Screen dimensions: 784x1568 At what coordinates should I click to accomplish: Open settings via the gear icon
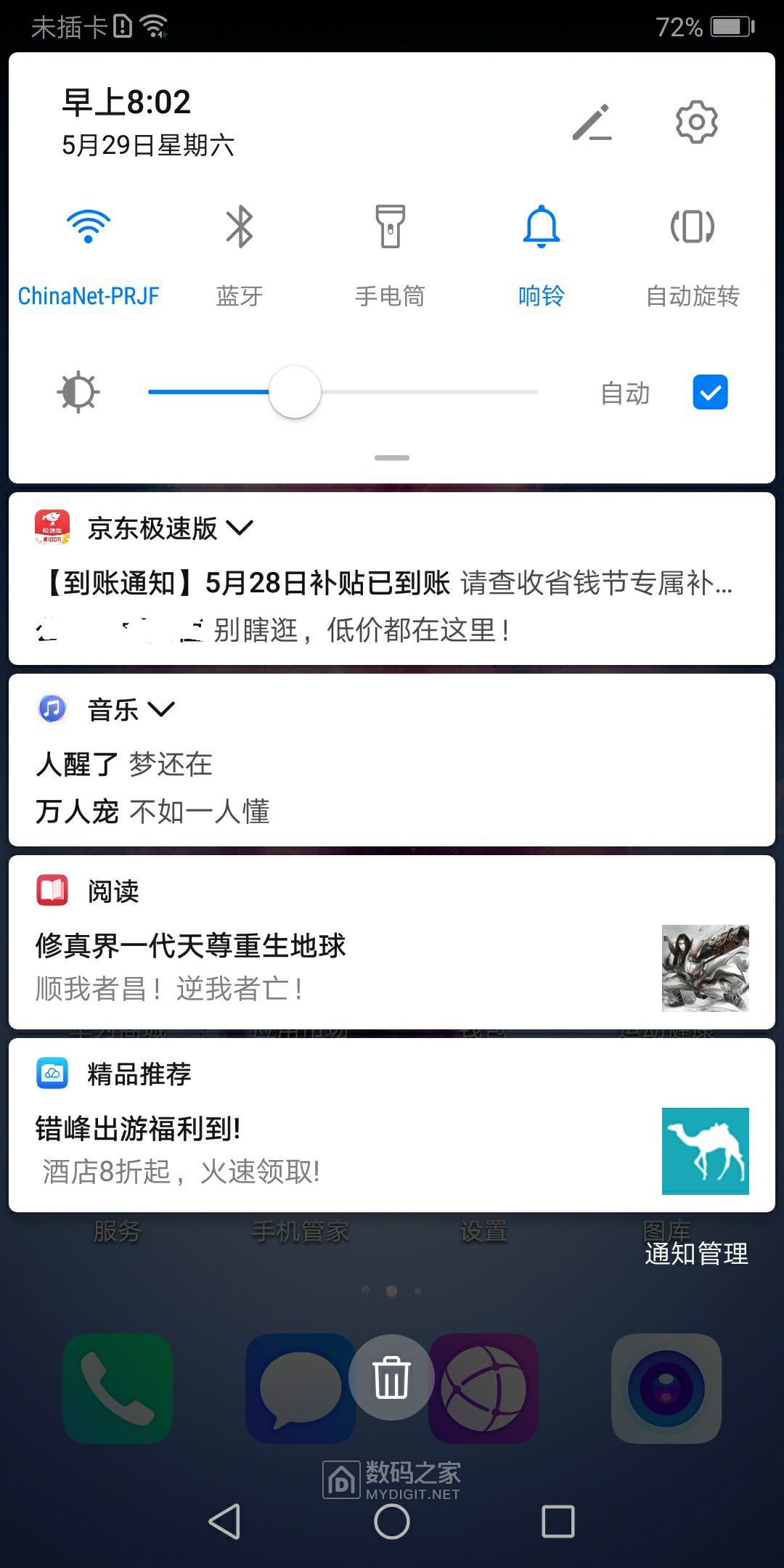696,123
